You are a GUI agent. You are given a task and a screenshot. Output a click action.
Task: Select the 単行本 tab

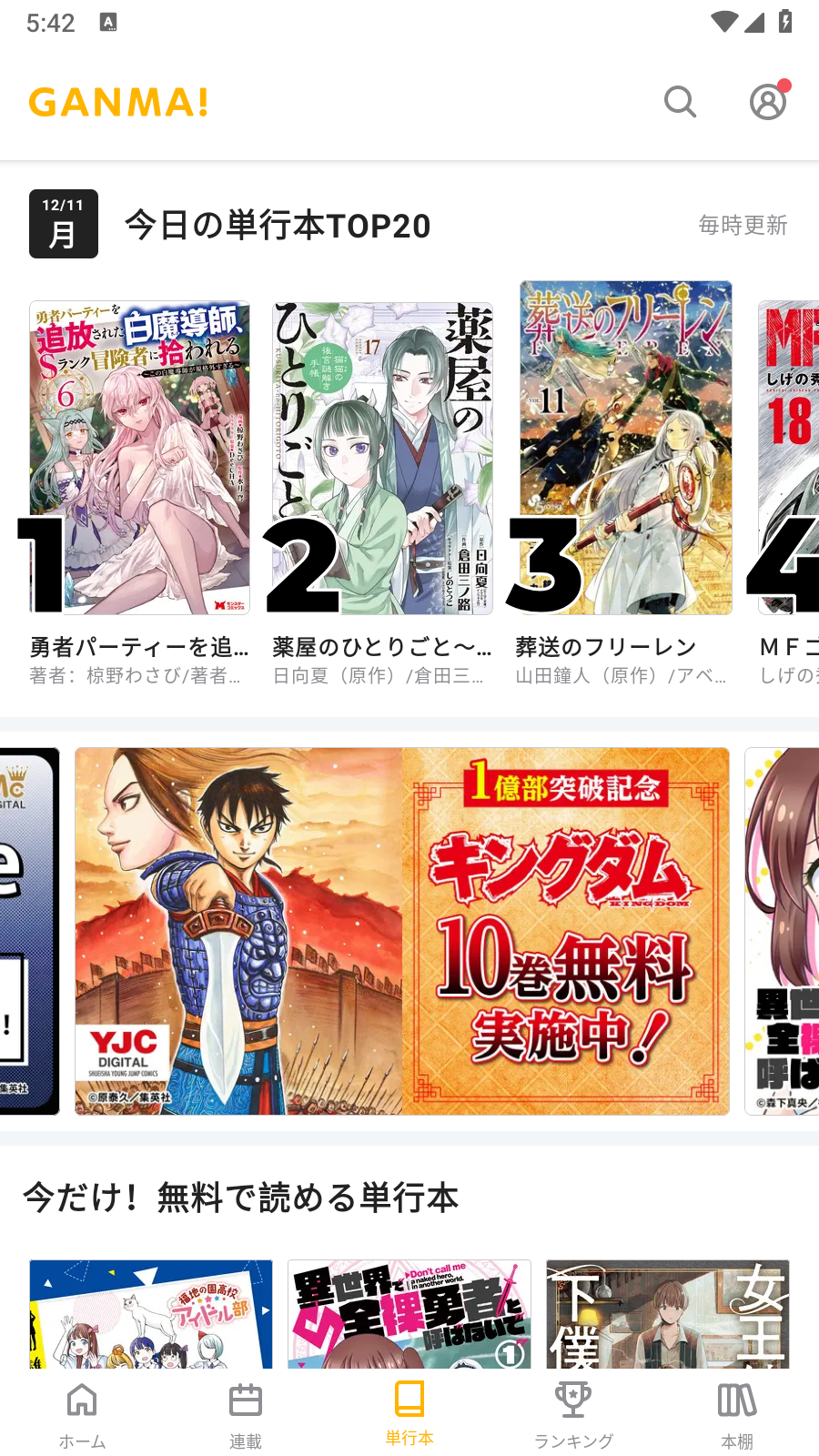point(409,1413)
